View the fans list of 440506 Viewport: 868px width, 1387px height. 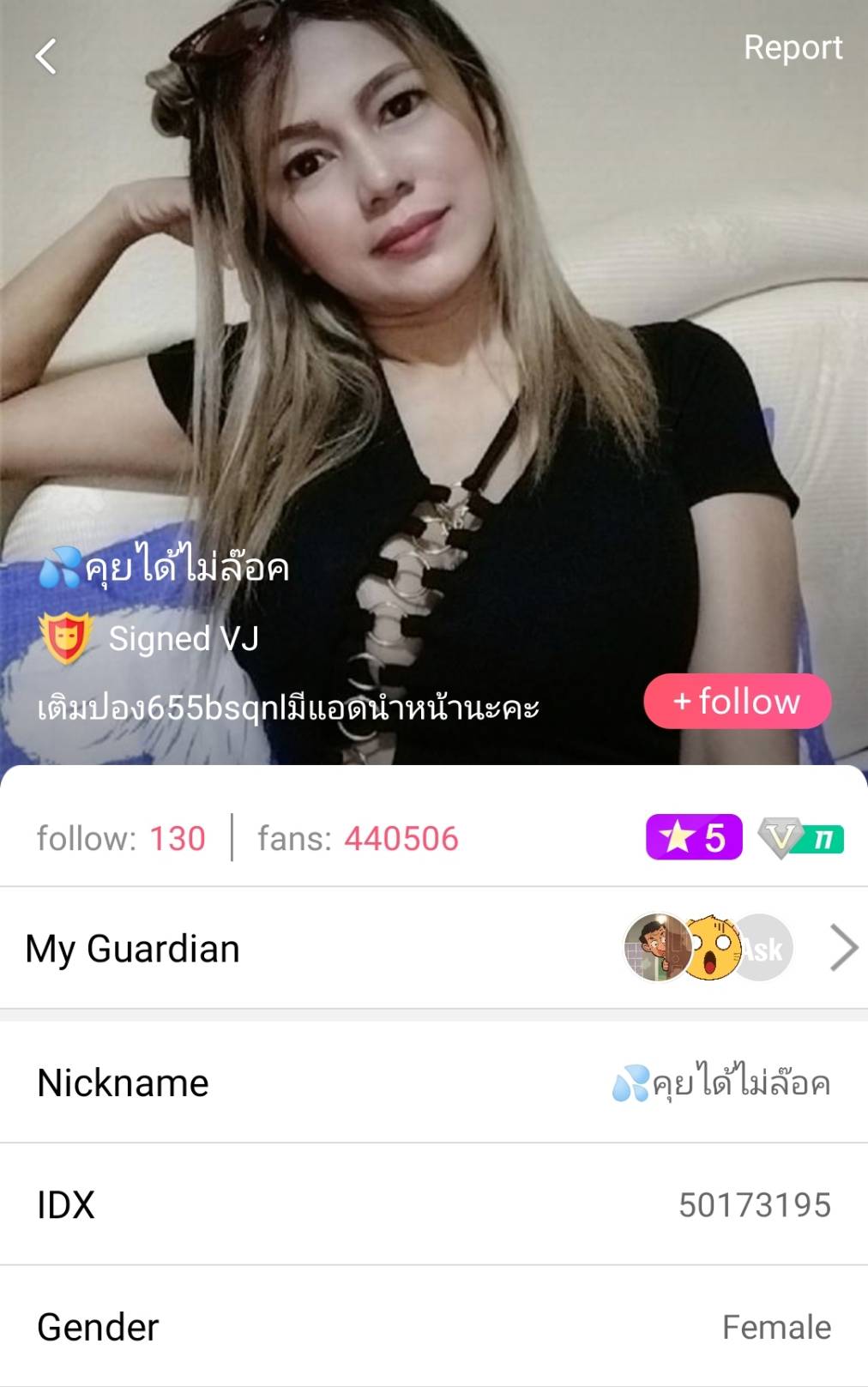tap(359, 838)
